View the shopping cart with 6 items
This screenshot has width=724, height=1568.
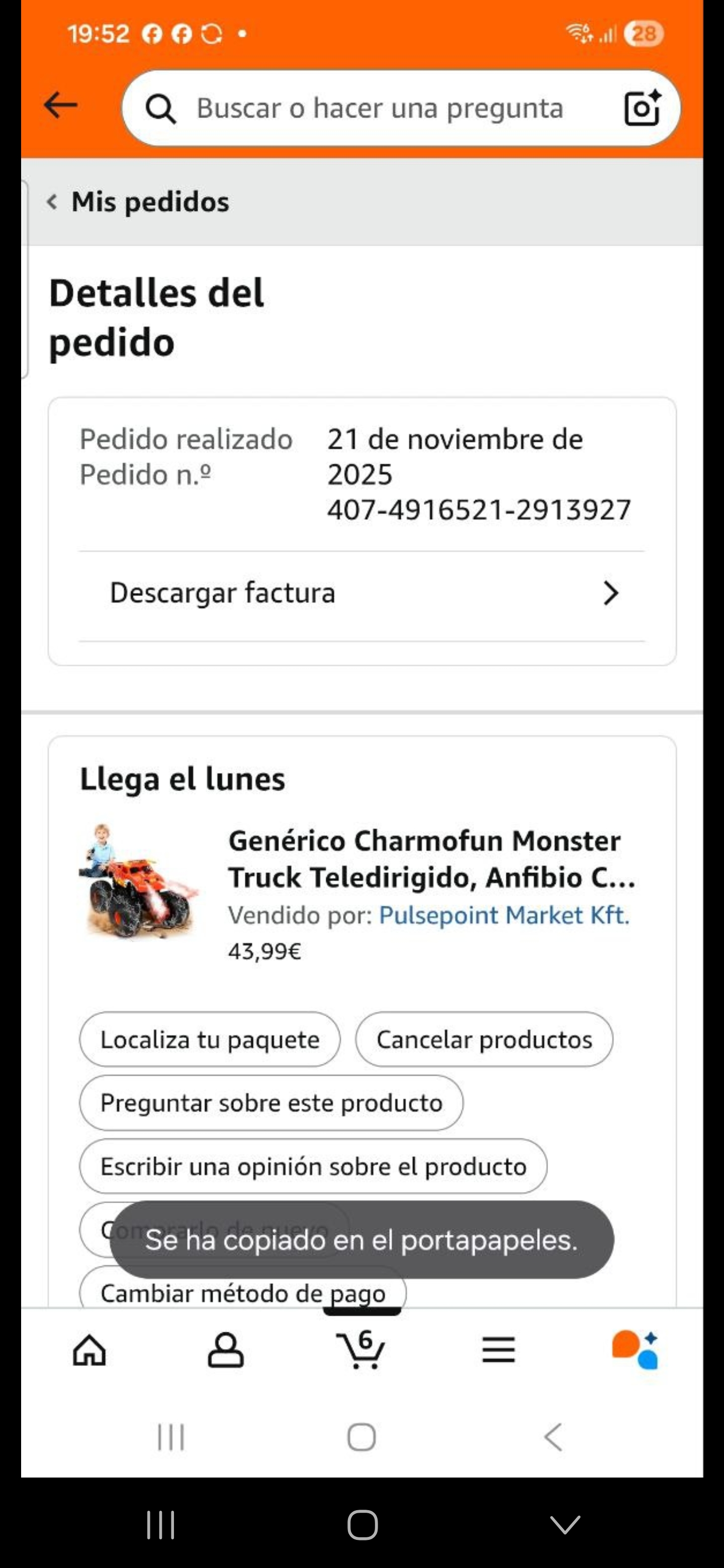click(361, 1350)
